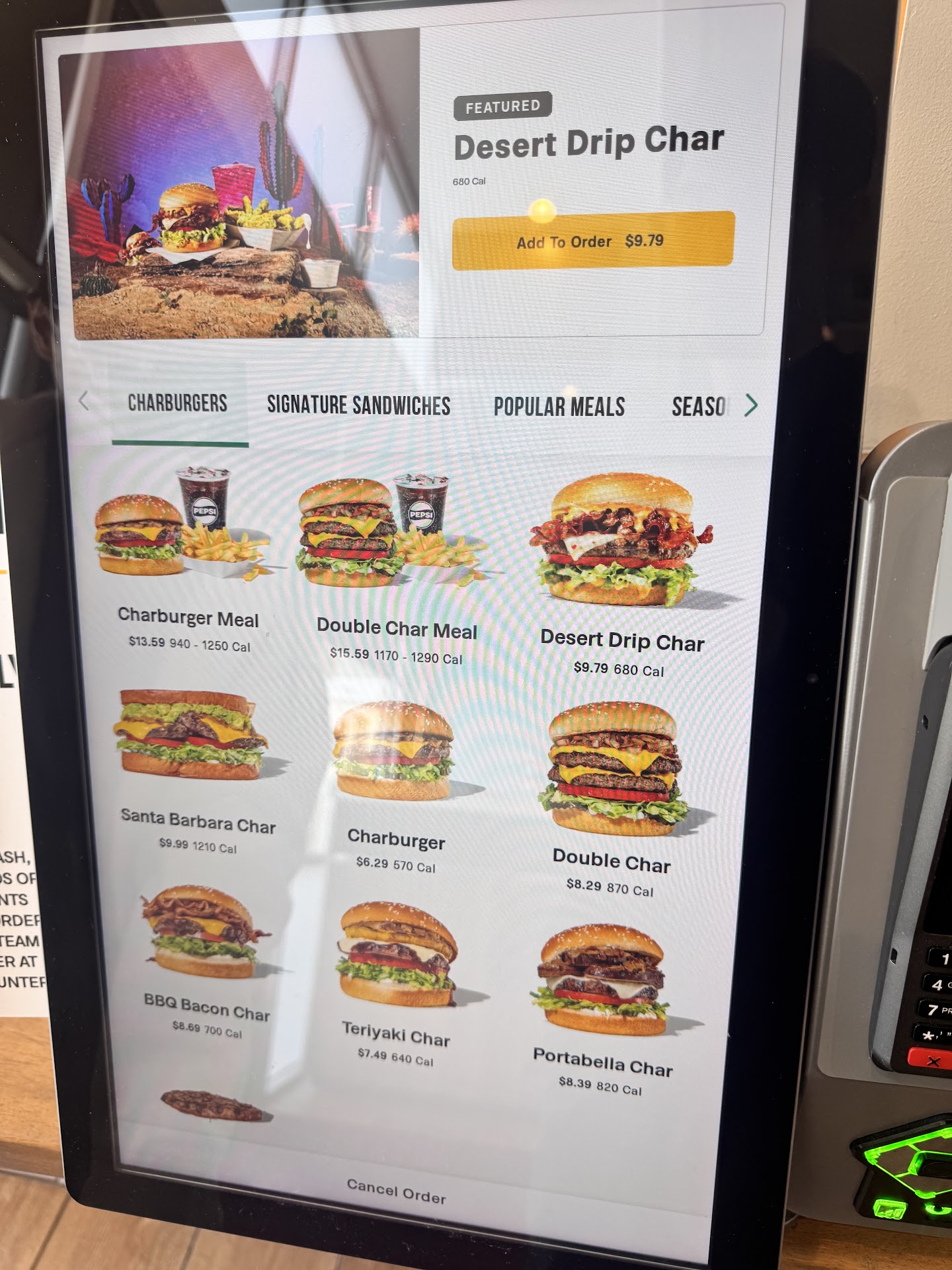Add Desert Drip Char to order
952x1270 pixels.
(593, 241)
